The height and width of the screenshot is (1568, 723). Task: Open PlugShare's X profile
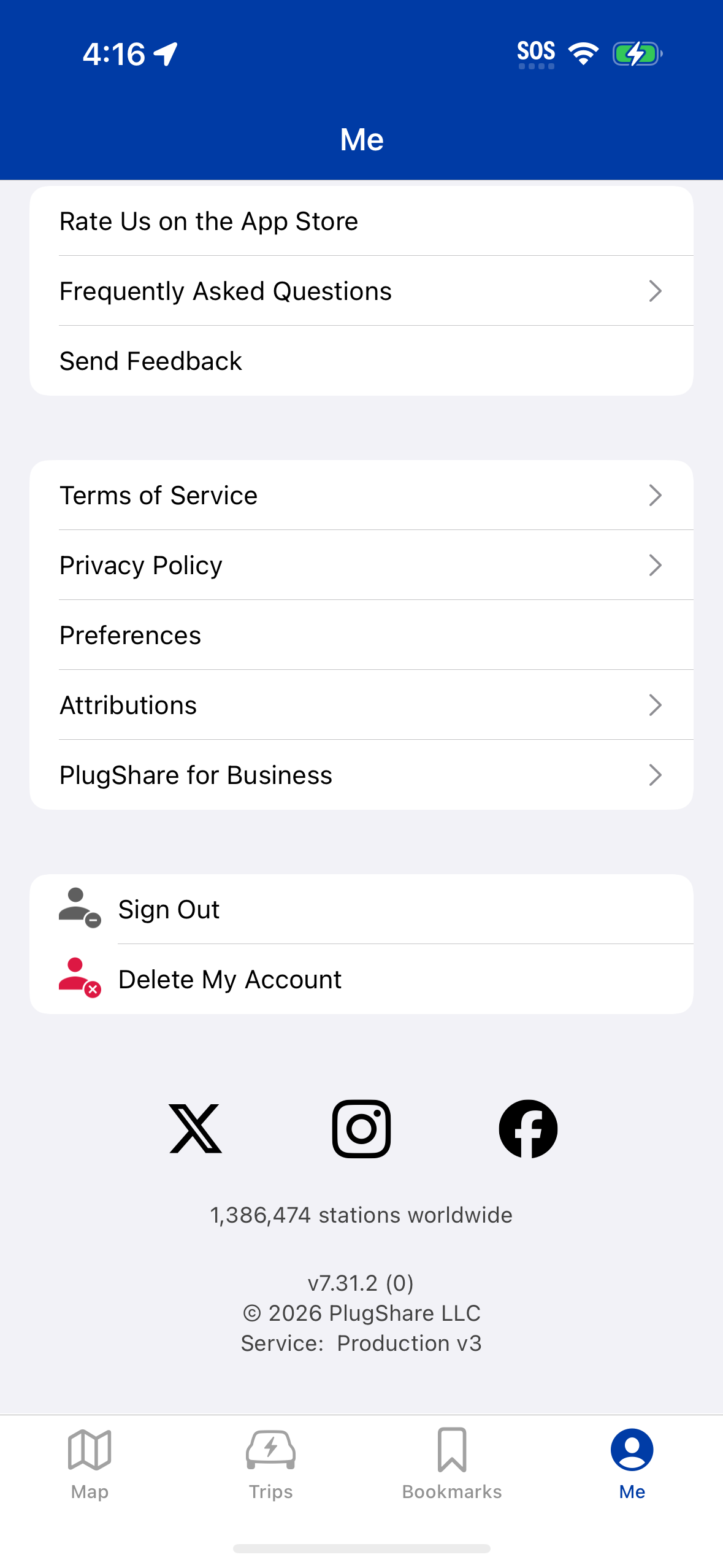pos(196,1129)
